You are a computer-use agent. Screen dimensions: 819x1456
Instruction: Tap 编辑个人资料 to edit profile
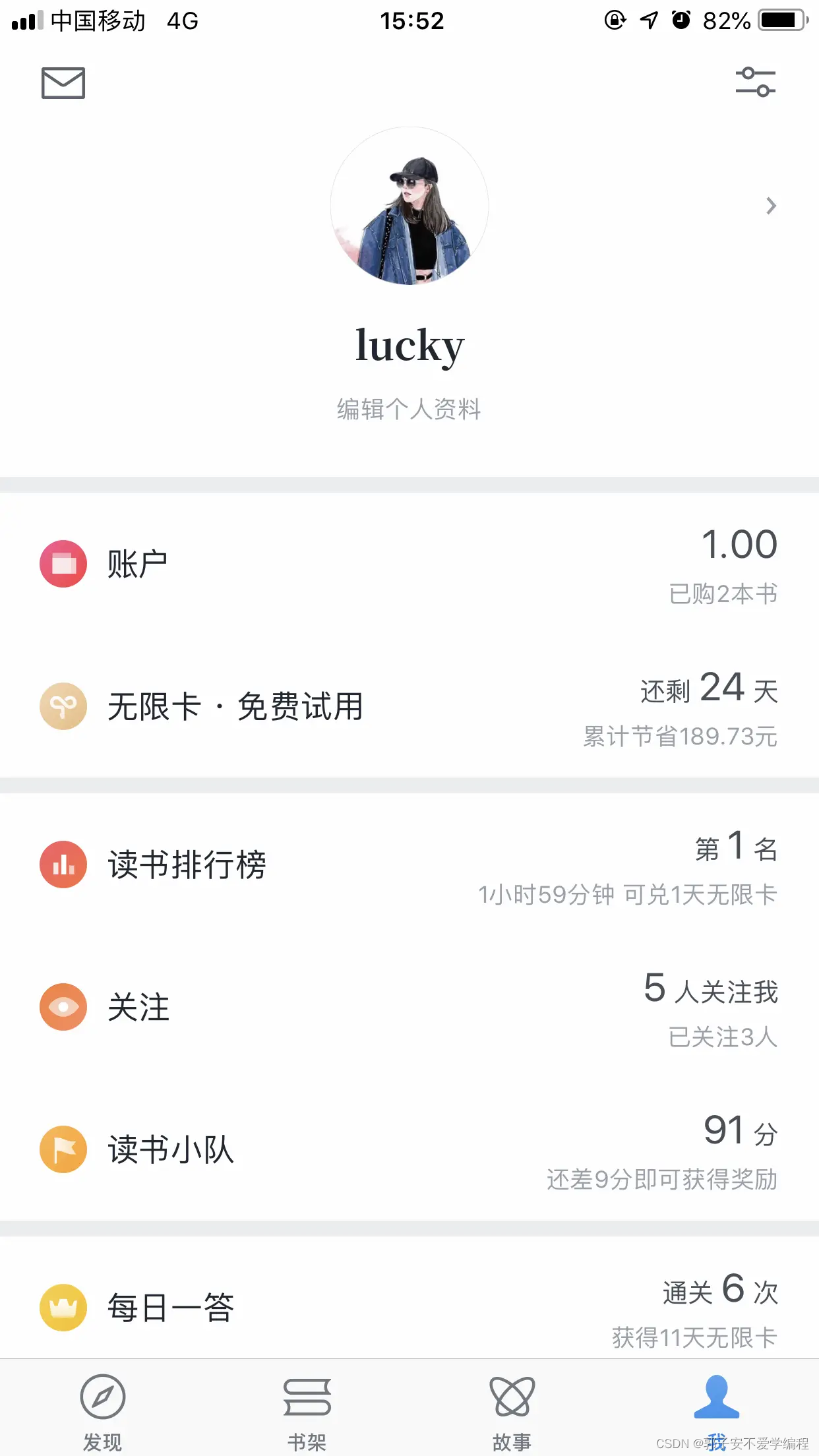(409, 409)
